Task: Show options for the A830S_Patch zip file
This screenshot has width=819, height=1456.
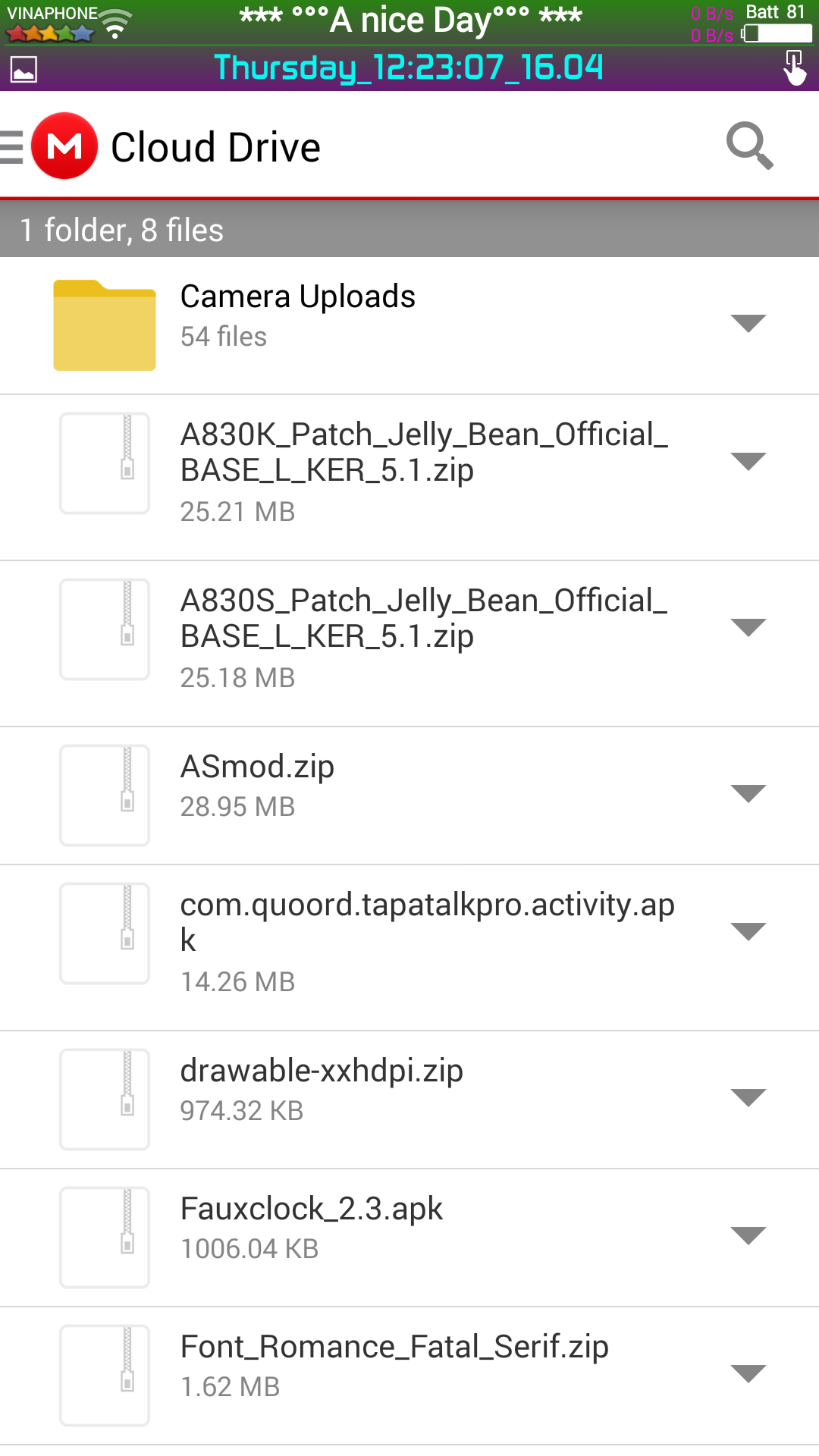Action: tap(748, 627)
